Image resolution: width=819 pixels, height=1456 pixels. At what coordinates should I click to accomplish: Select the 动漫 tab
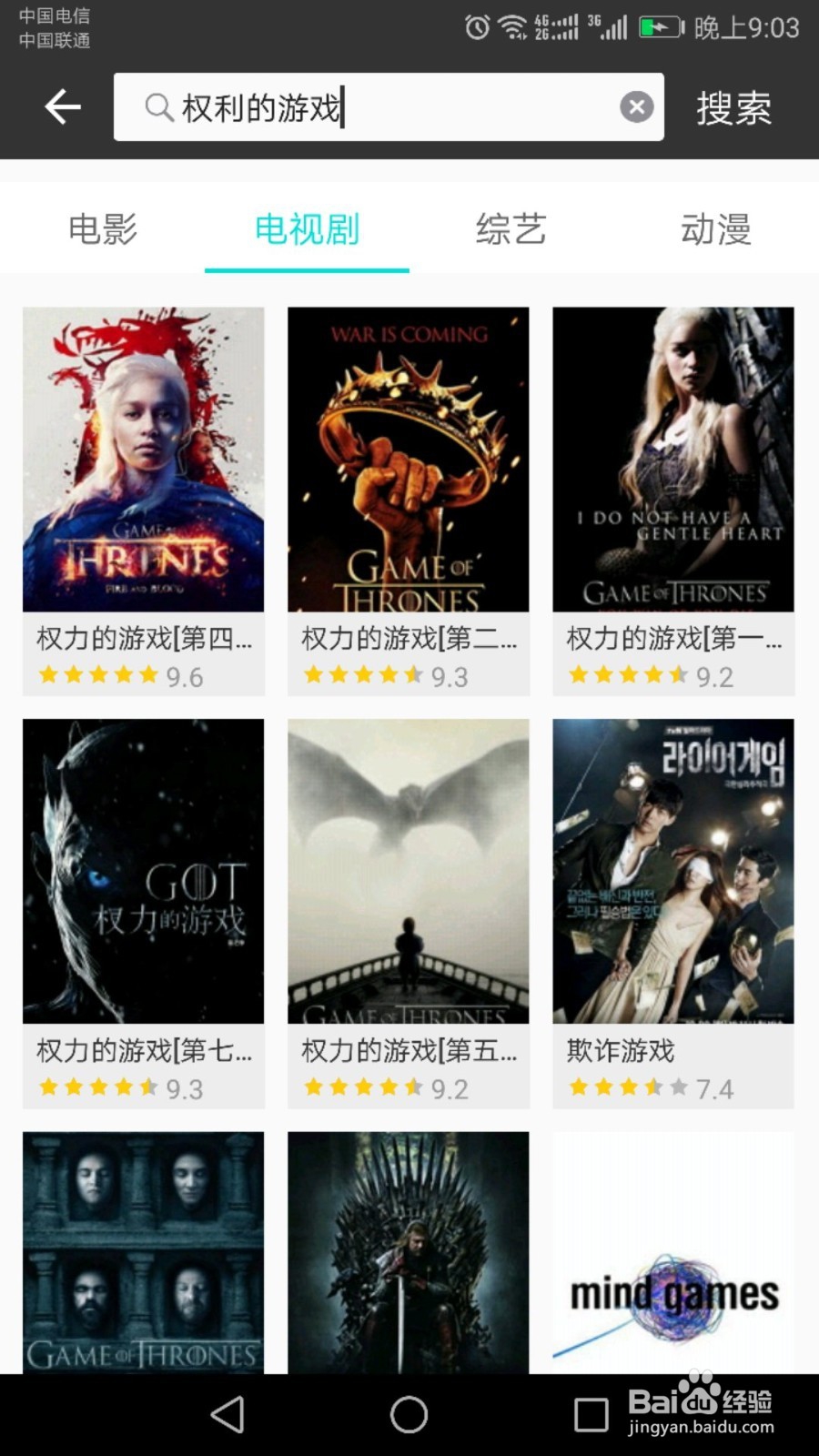click(715, 230)
